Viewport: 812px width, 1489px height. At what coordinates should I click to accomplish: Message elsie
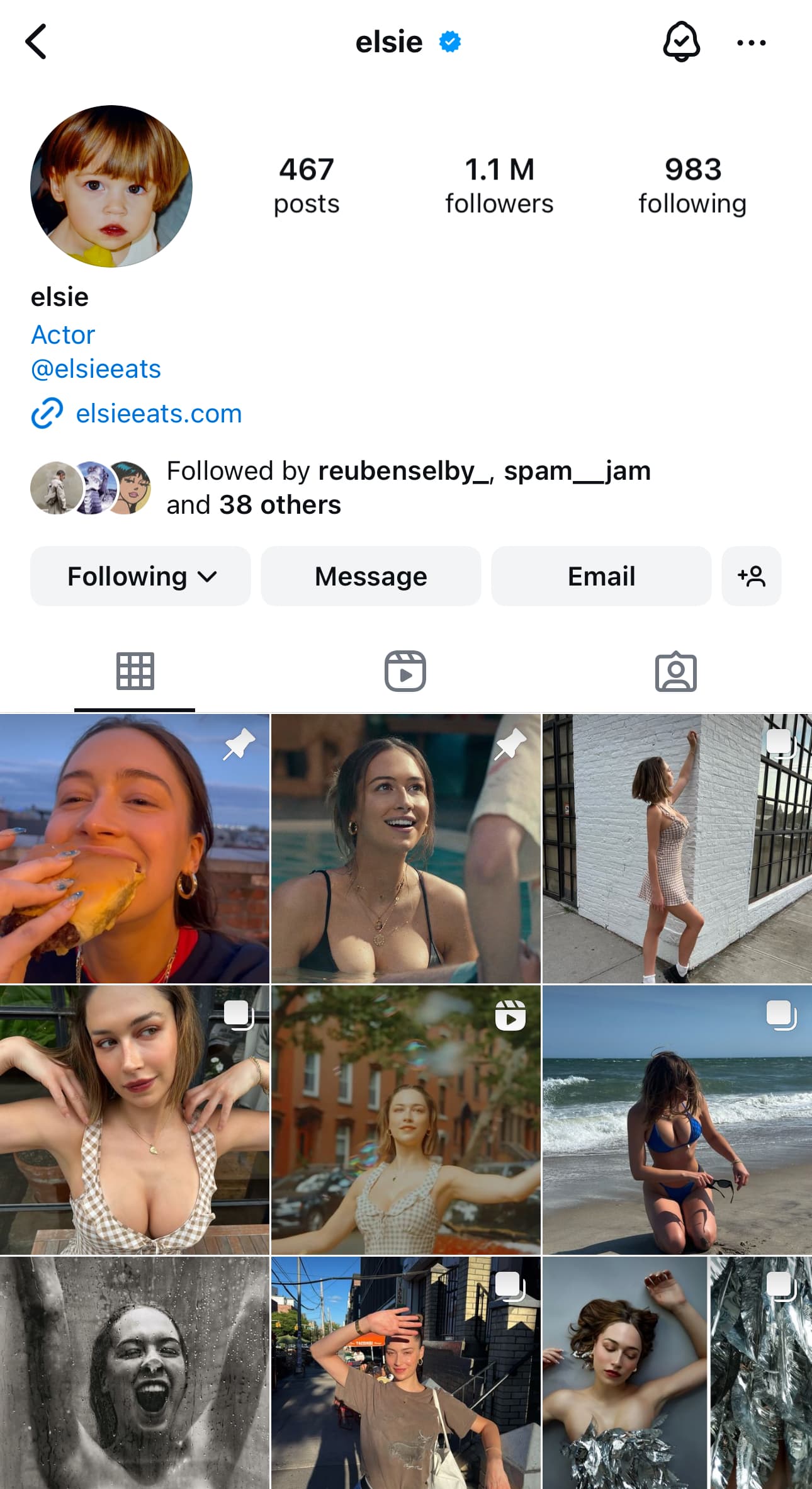point(371,576)
